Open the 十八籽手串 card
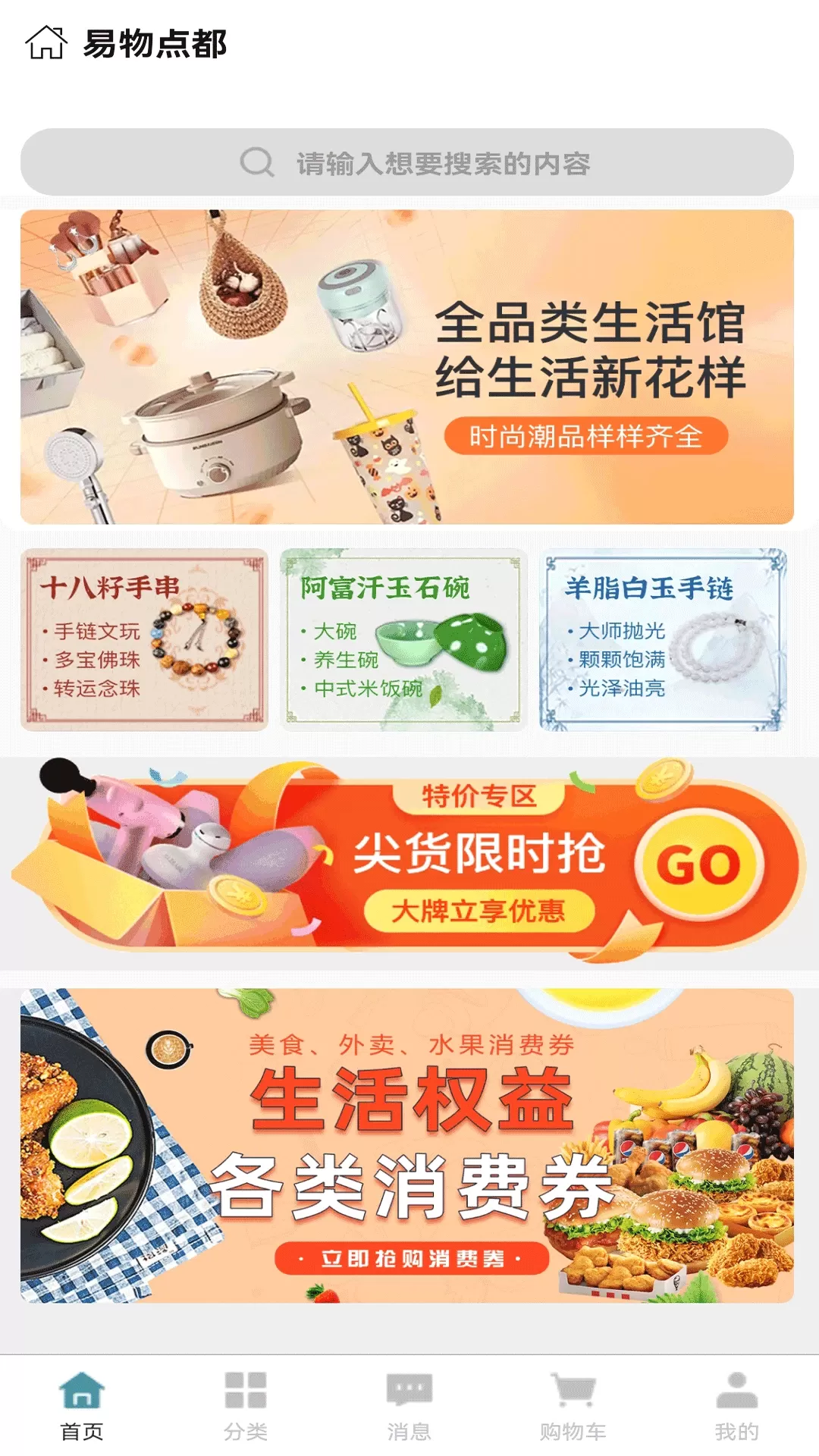This screenshot has width=819, height=1456. tap(144, 639)
